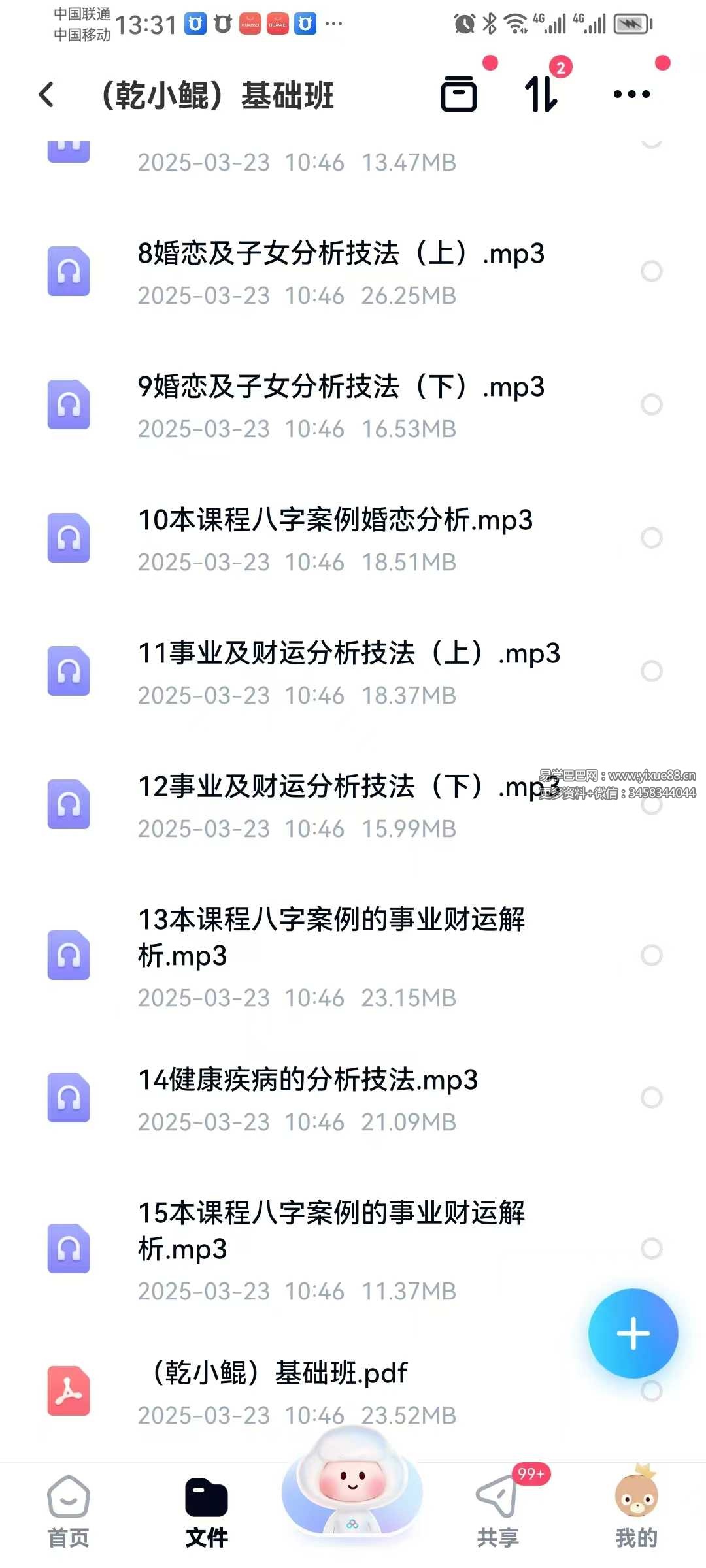Open 11事业及财运分析技法（上）.mp3

coord(348,654)
